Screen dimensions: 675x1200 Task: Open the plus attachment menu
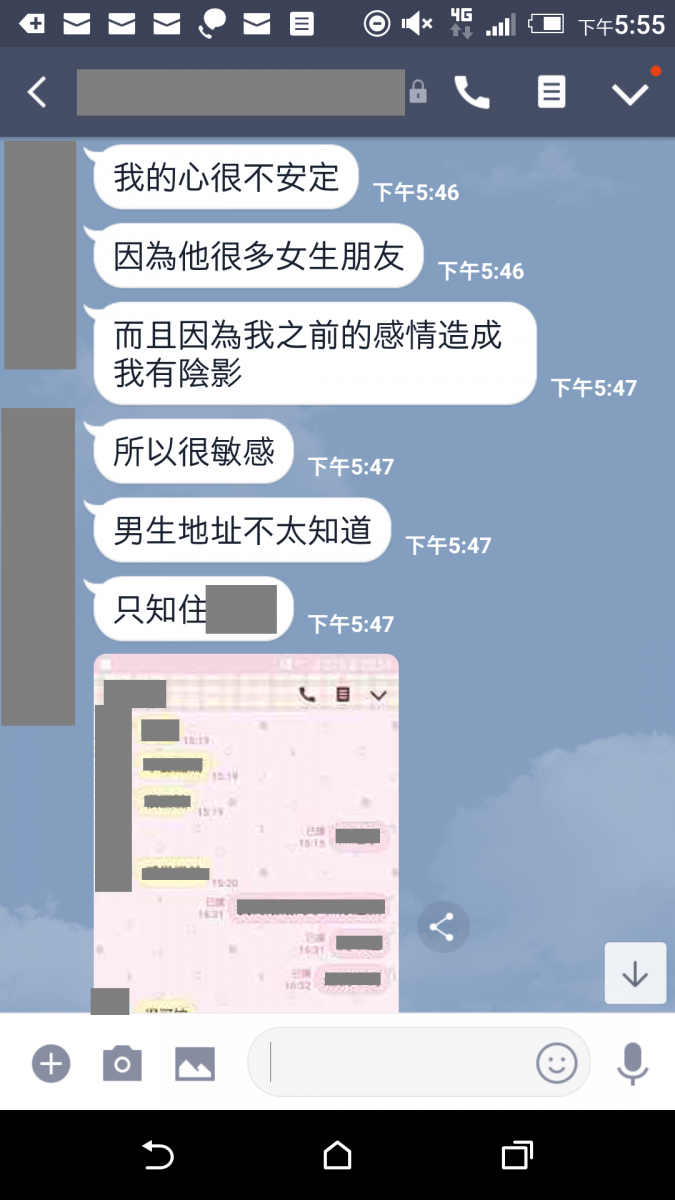pyautogui.click(x=51, y=1063)
